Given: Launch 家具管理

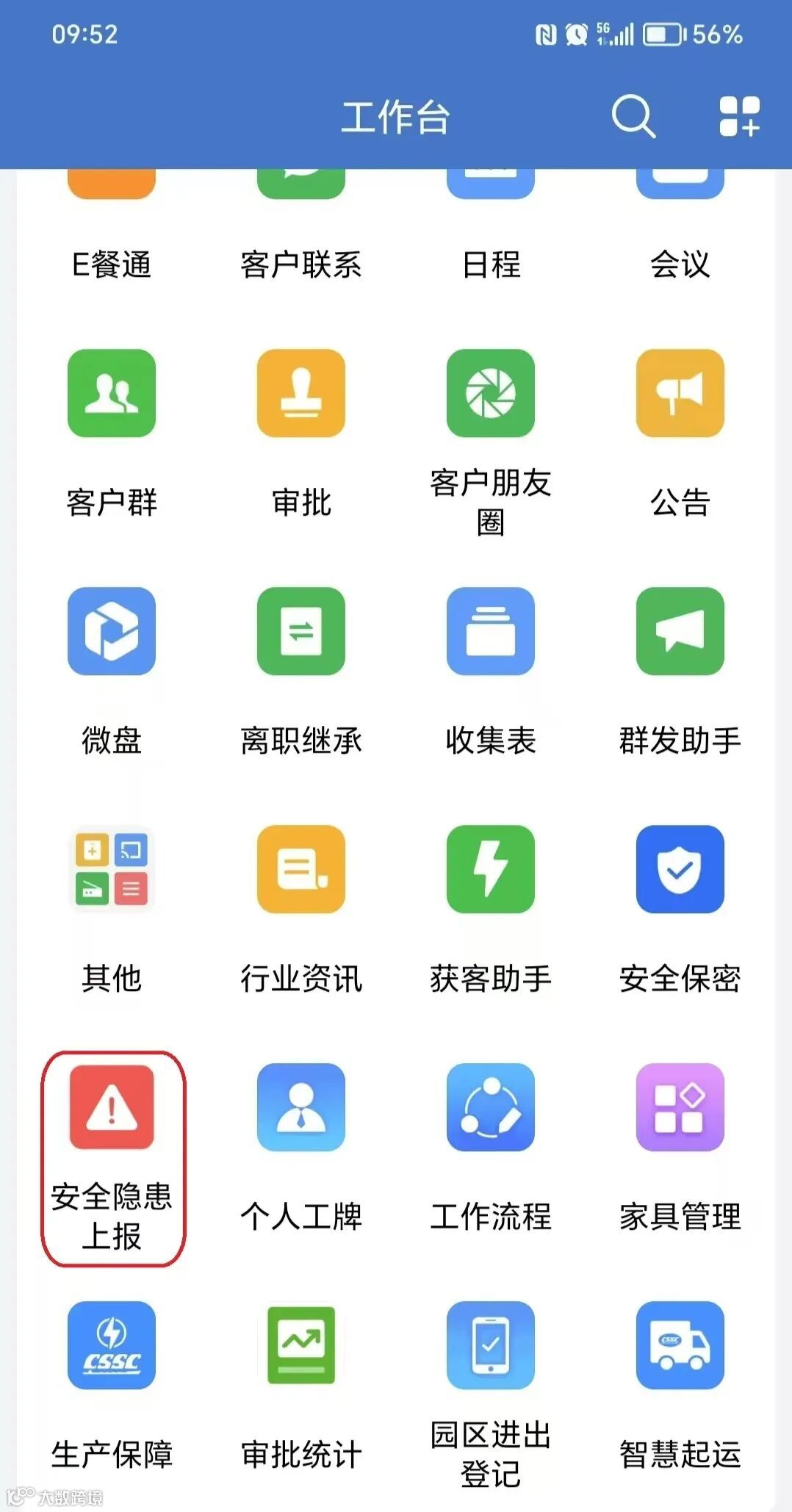Looking at the screenshot, I should pos(680,1107).
